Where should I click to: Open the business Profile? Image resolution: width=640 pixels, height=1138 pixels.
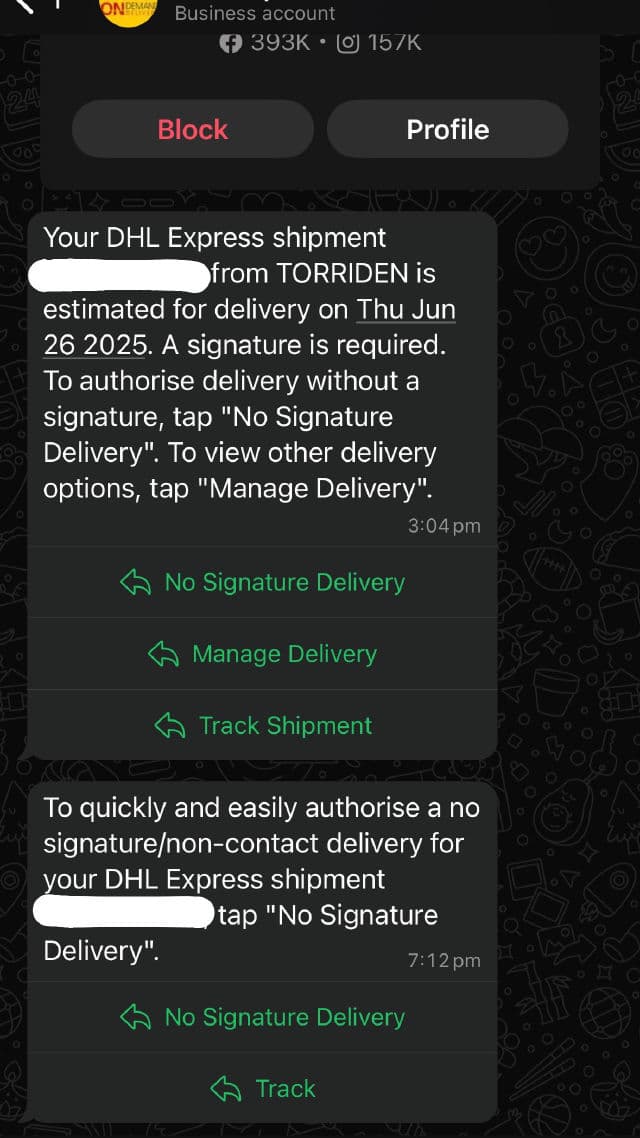point(447,130)
